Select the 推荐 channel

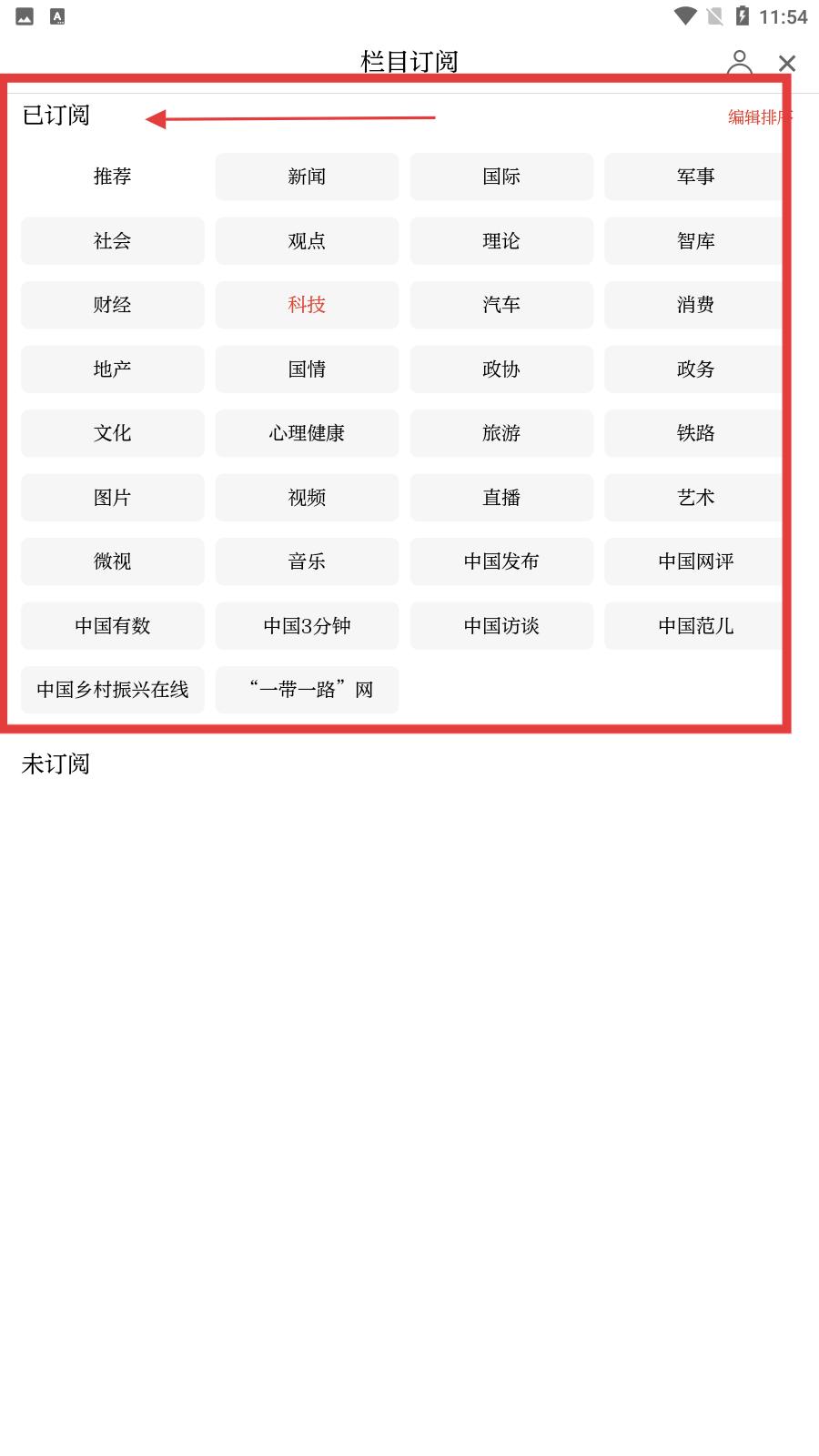click(113, 177)
